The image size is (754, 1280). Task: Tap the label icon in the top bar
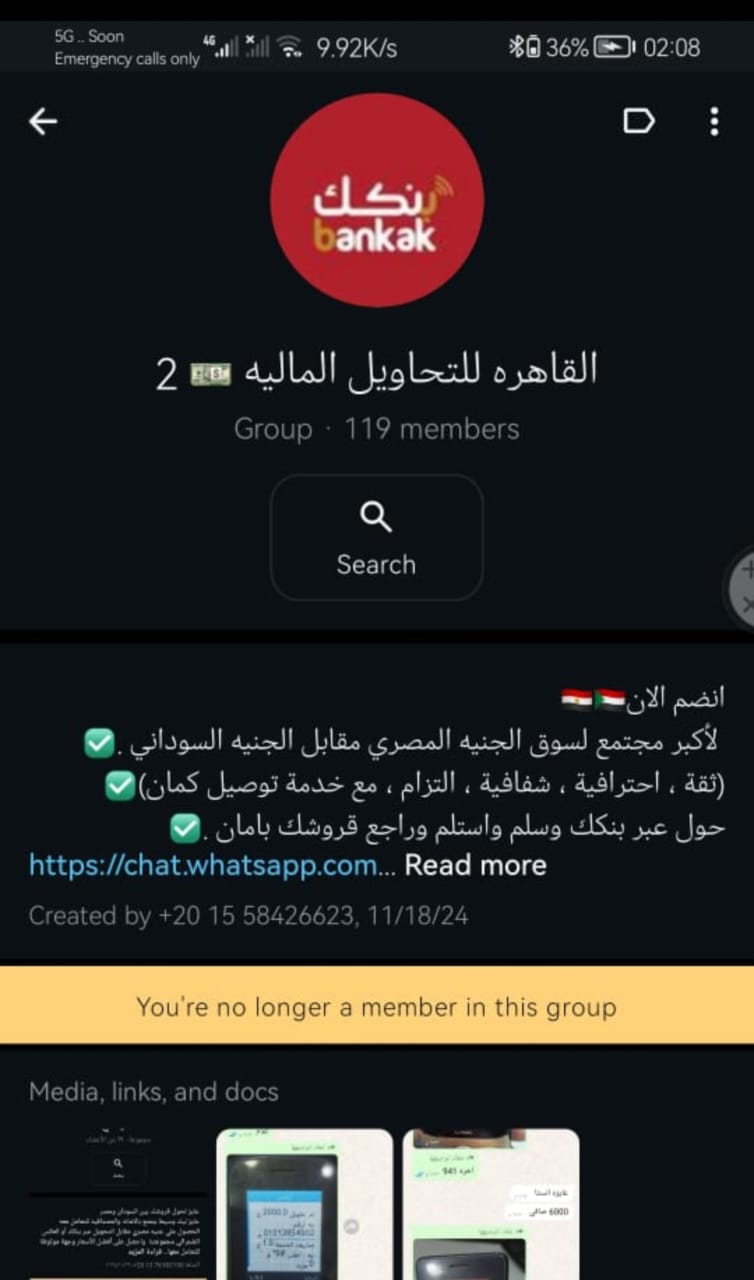tap(638, 122)
